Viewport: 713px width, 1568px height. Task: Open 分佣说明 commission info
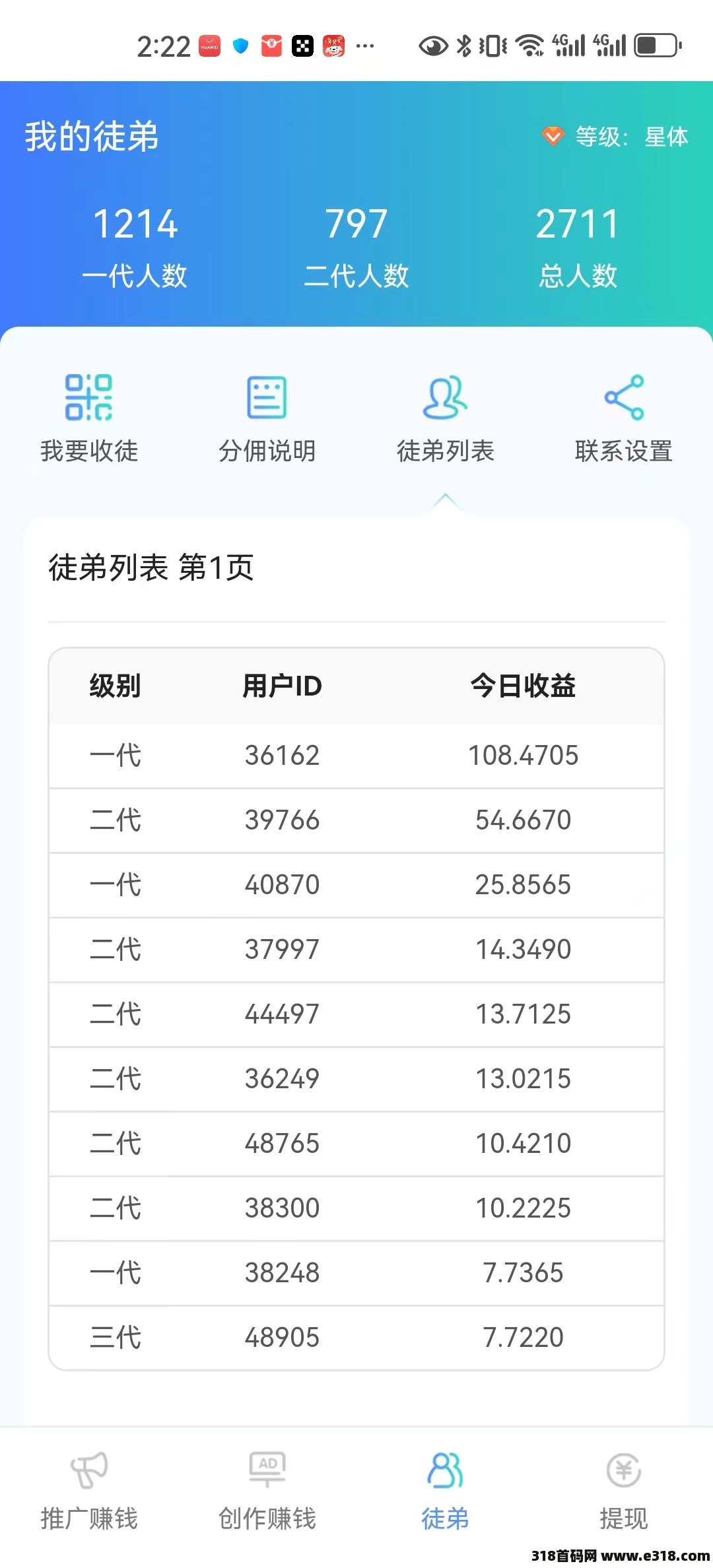pos(267,418)
